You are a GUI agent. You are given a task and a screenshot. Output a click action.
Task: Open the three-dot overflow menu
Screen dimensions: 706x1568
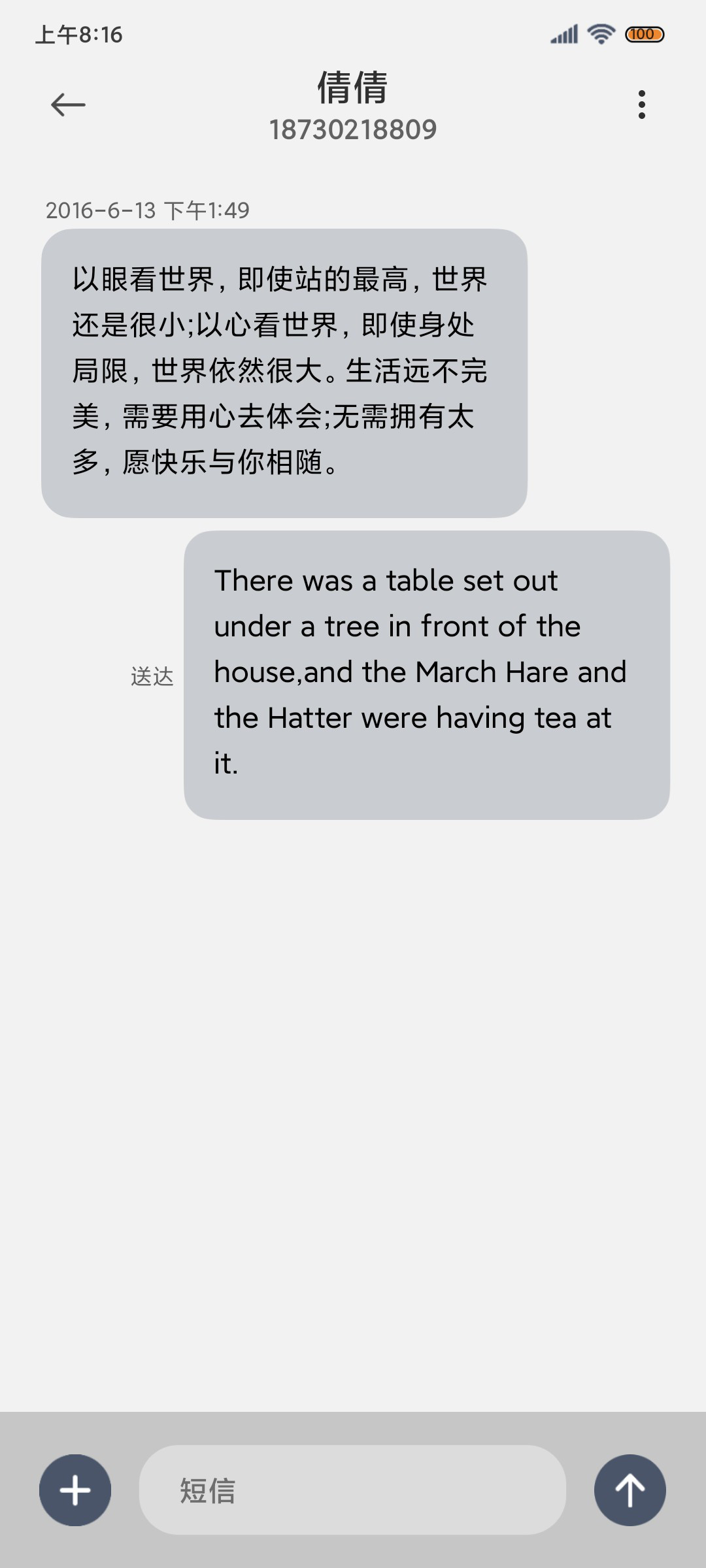[x=641, y=105]
